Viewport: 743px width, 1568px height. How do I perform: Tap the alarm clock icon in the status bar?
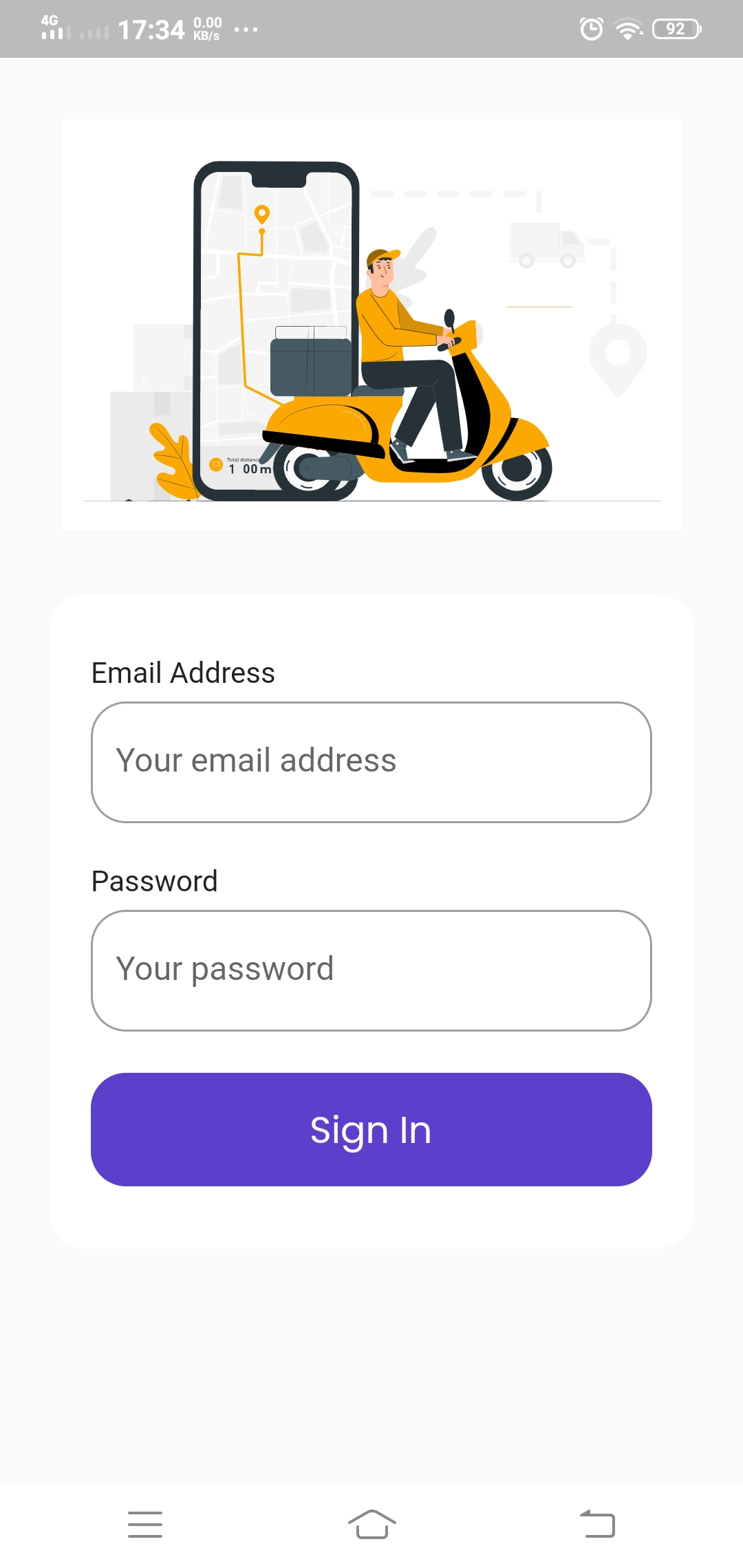[590, 29]
